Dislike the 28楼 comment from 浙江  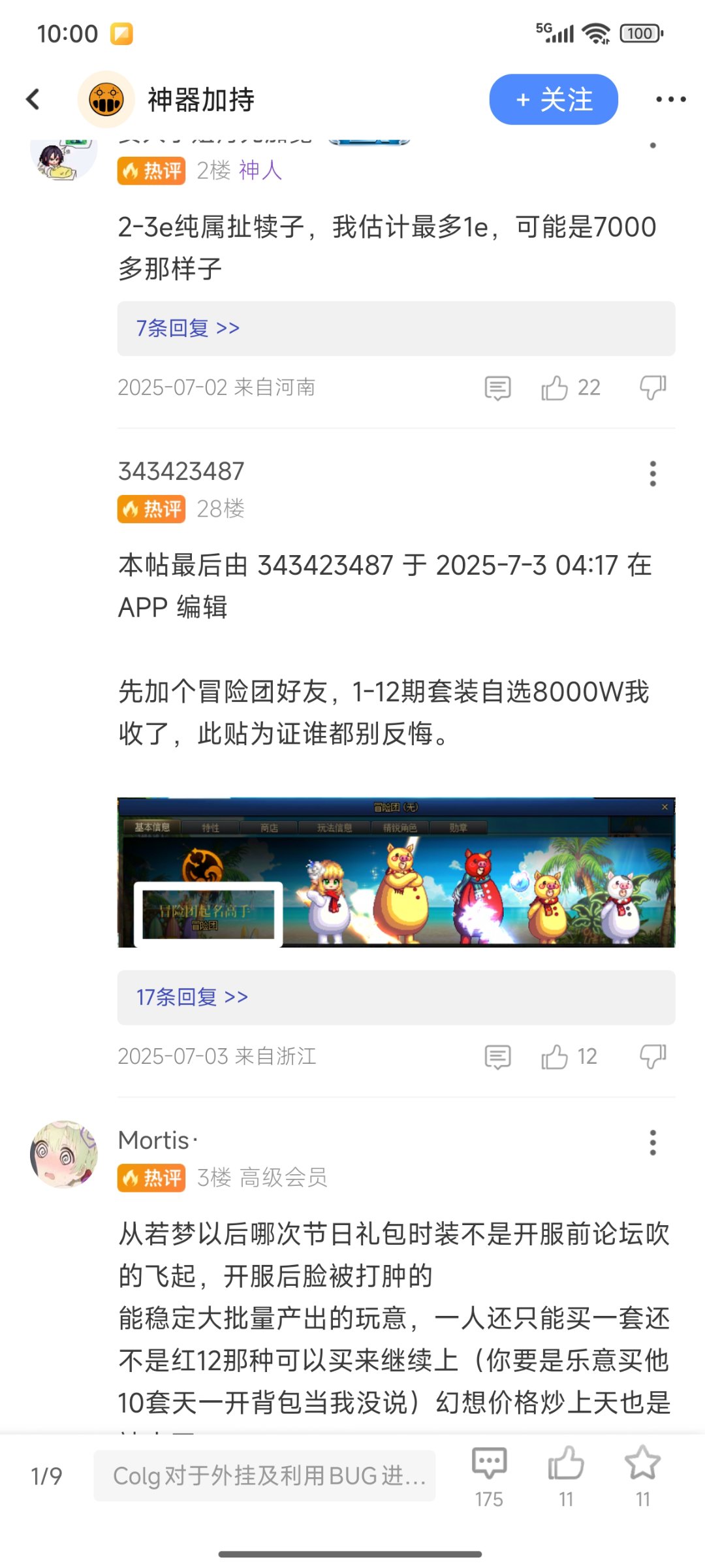[x=653, y=1057]
